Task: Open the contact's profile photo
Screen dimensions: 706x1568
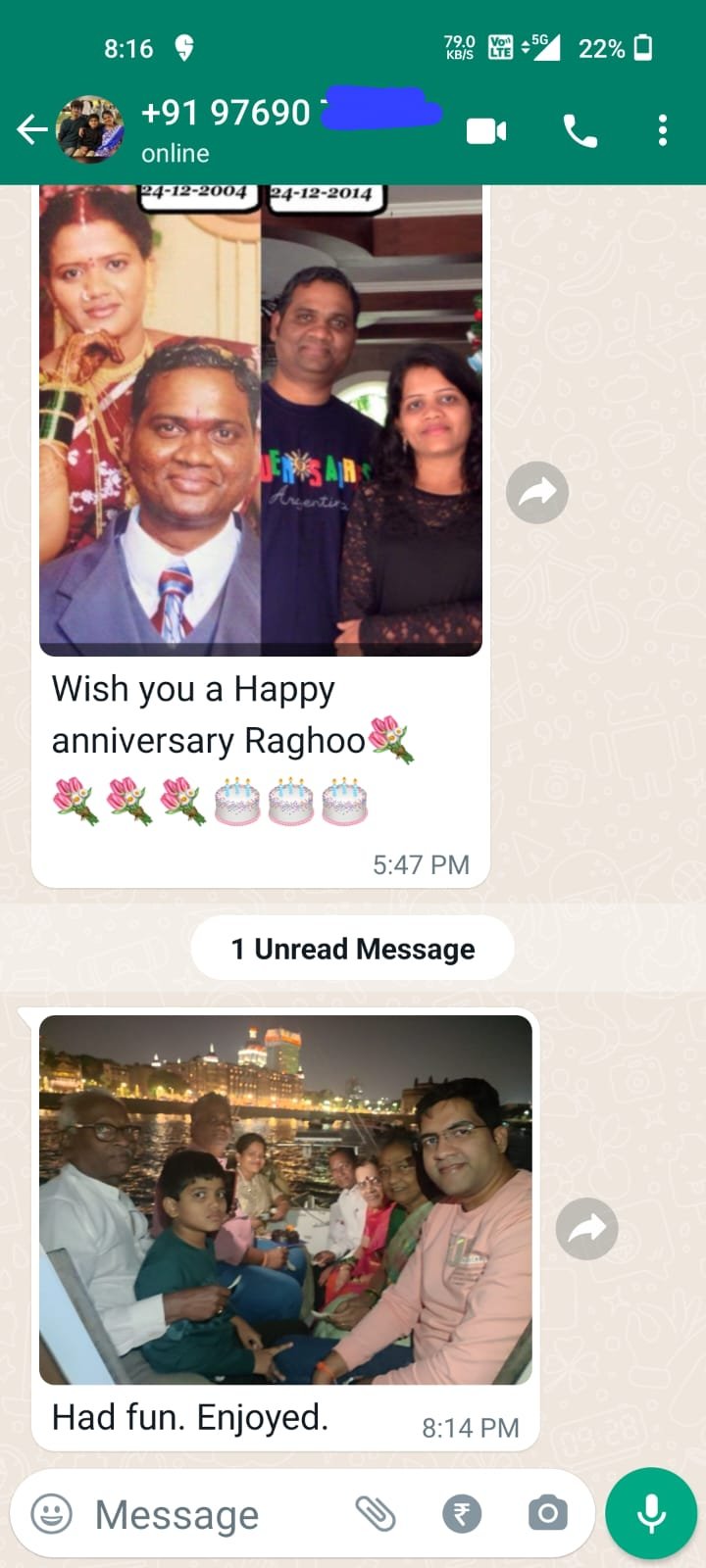Action: pyautogui.click(x=90, y=129)
